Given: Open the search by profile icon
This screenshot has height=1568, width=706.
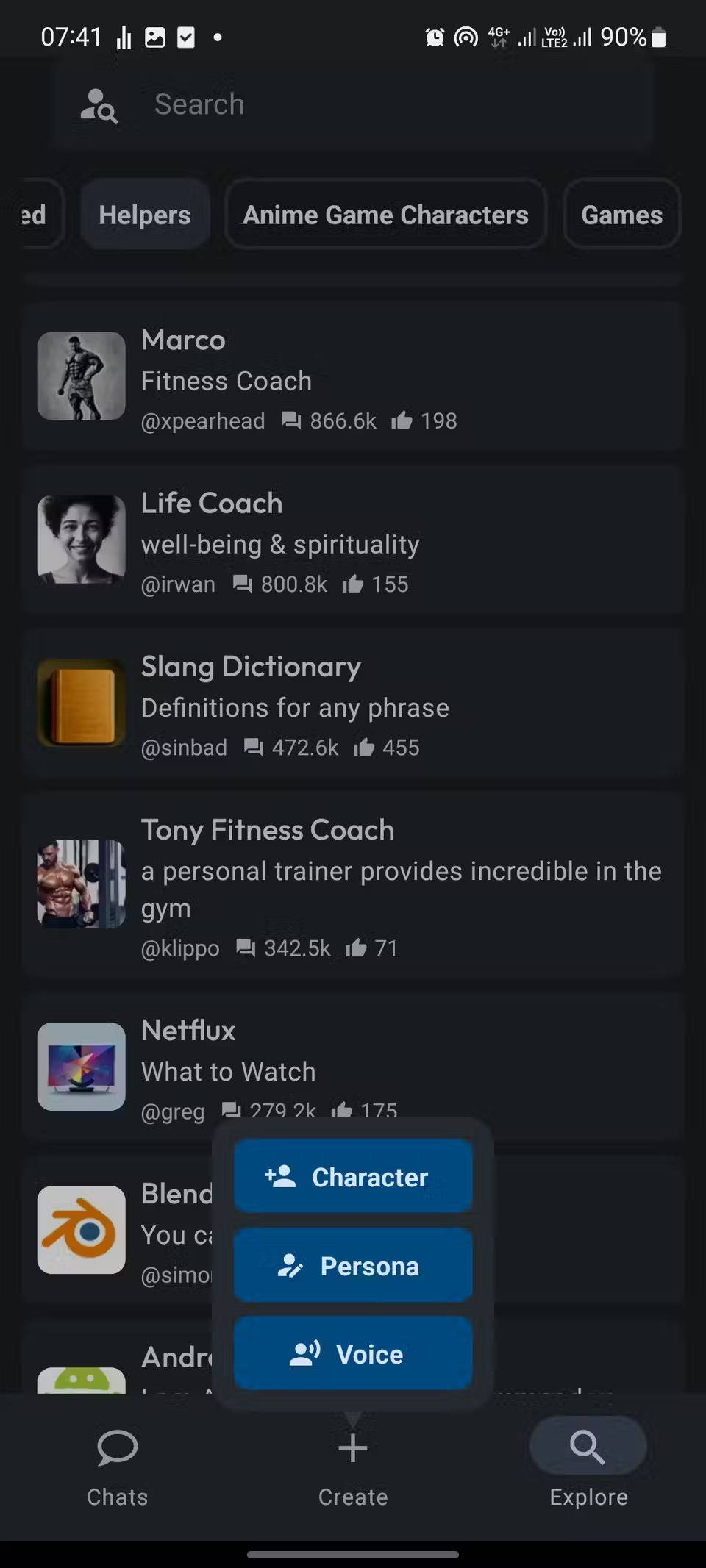Looking at the screenshot, I should 99,104.
